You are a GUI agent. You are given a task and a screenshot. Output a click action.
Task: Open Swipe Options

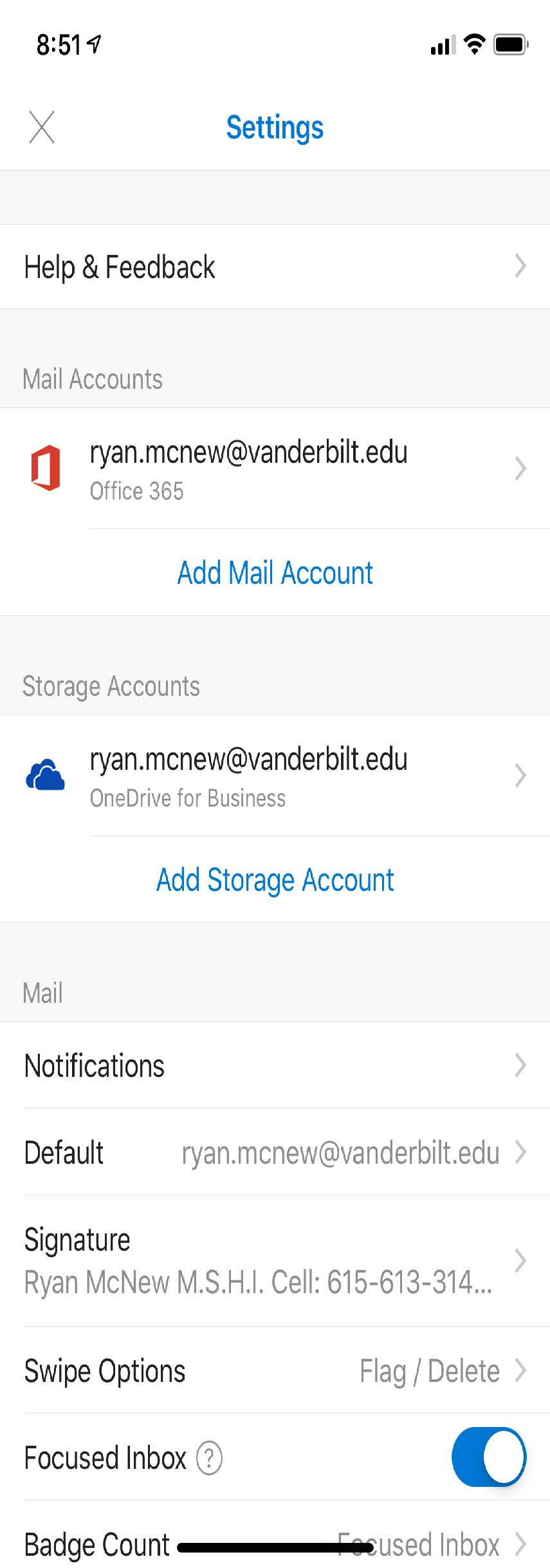click(x=275, y=1370)
